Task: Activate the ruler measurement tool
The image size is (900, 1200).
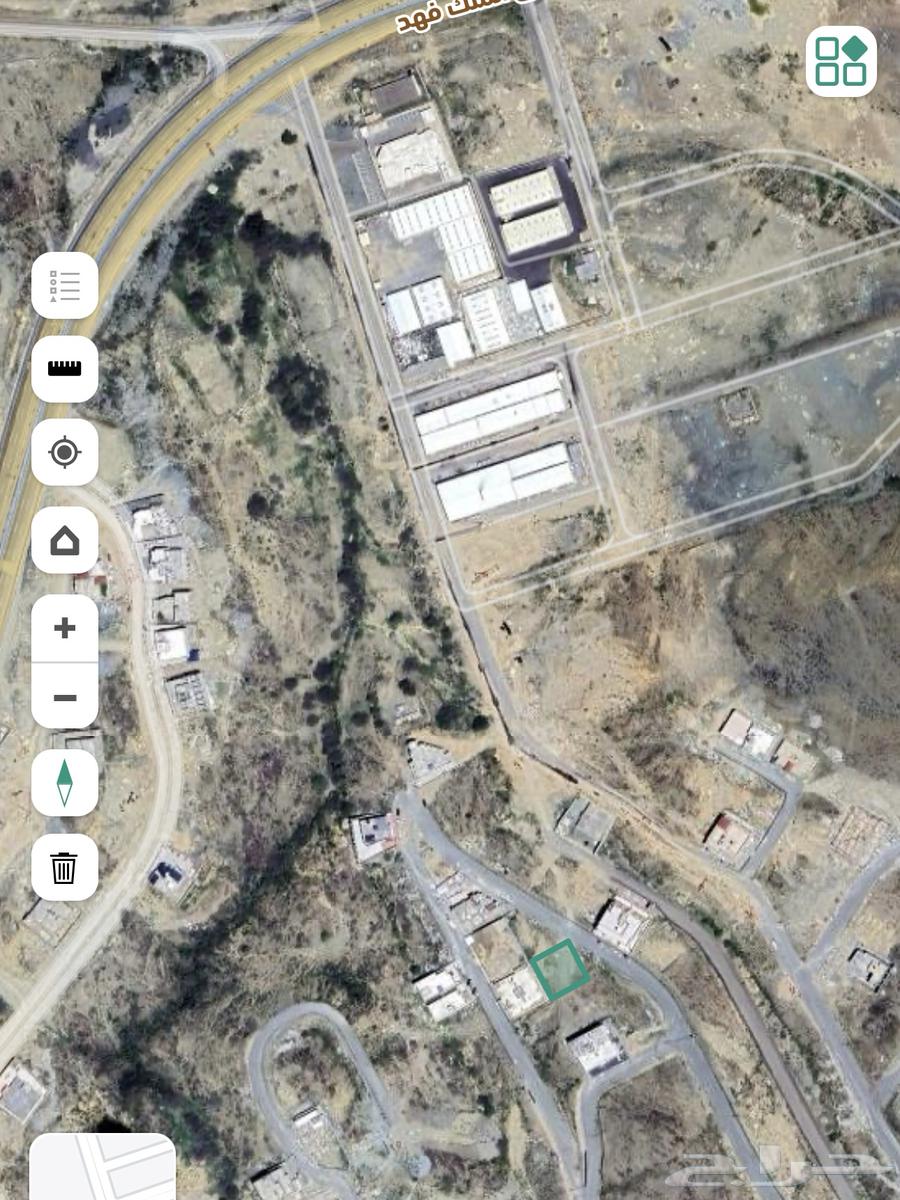Action: (65, 369)
